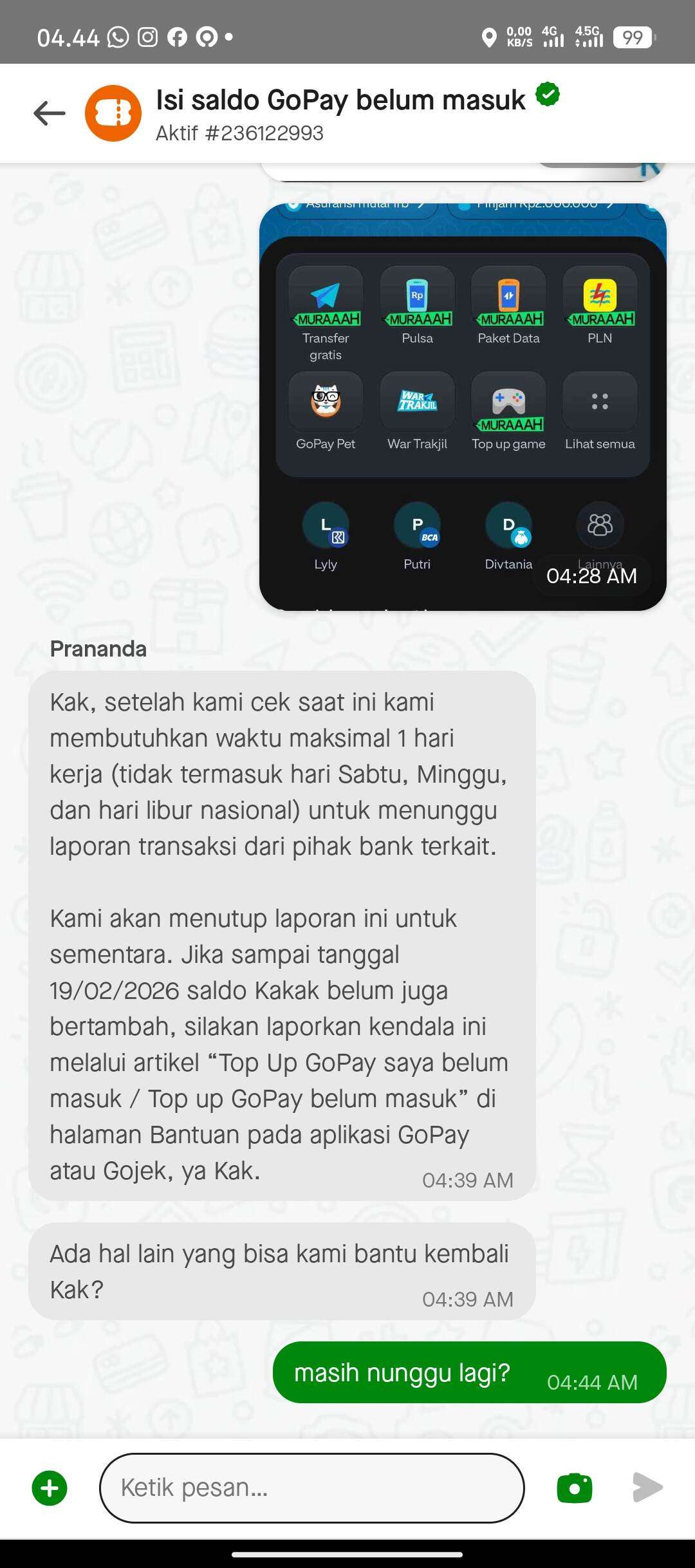Tap the send message arrow

coord(647,1488)
